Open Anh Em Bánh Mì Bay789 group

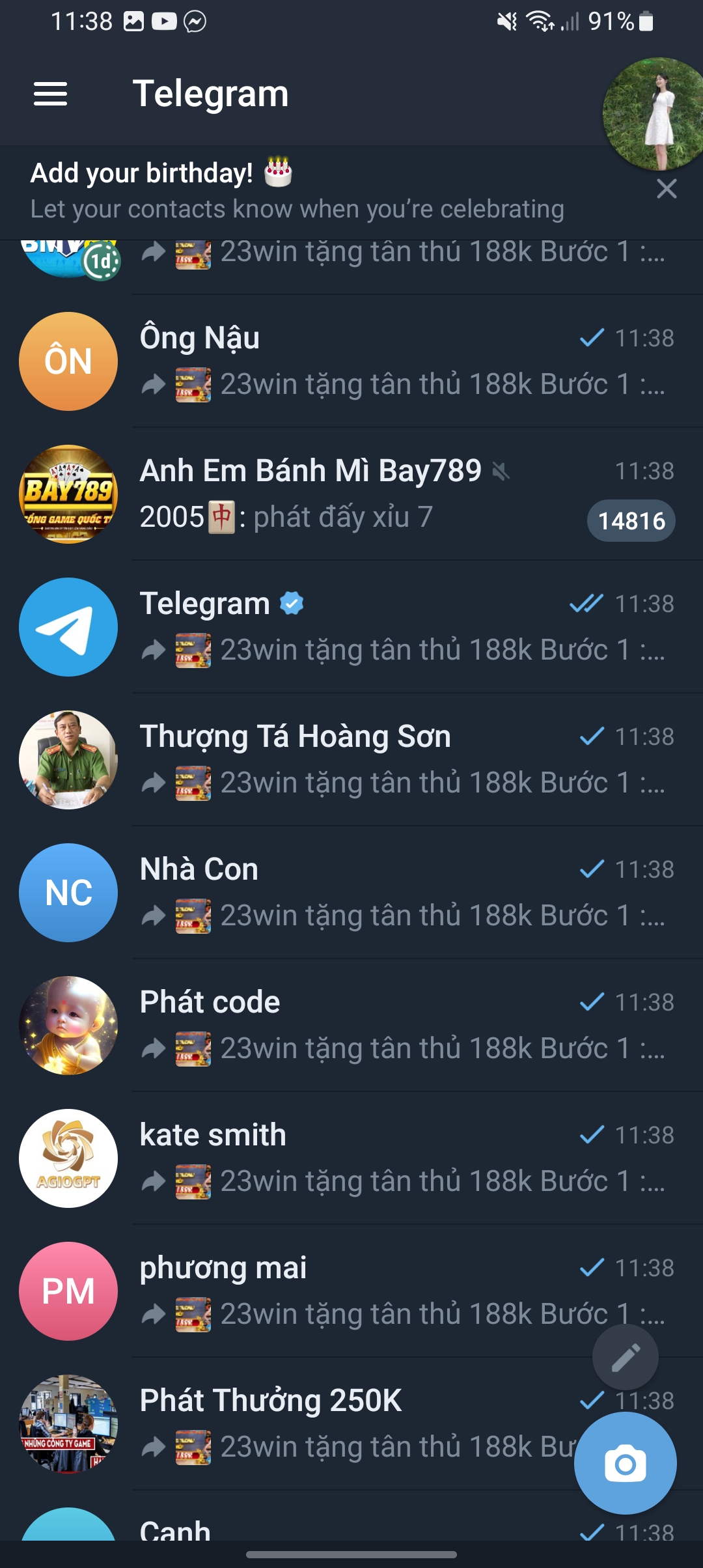pos(351,494)
